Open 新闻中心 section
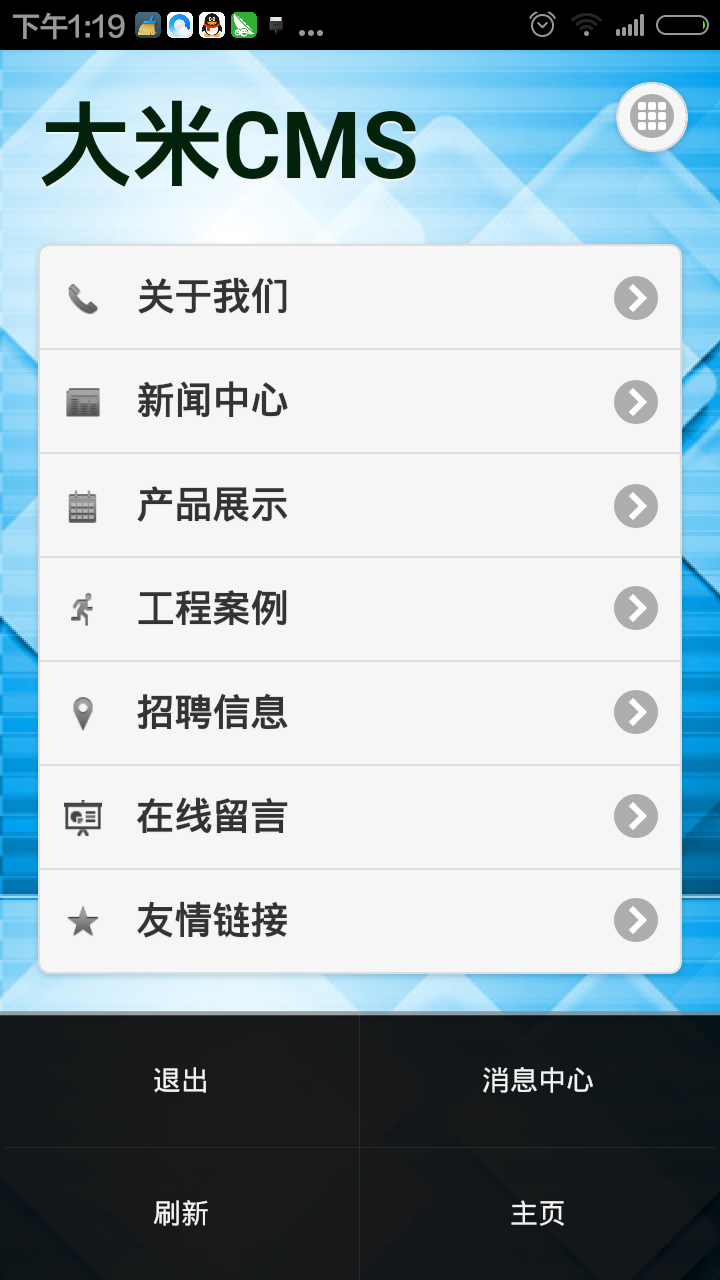Screen dimensions: 720x1280 [x=360, y=402]
